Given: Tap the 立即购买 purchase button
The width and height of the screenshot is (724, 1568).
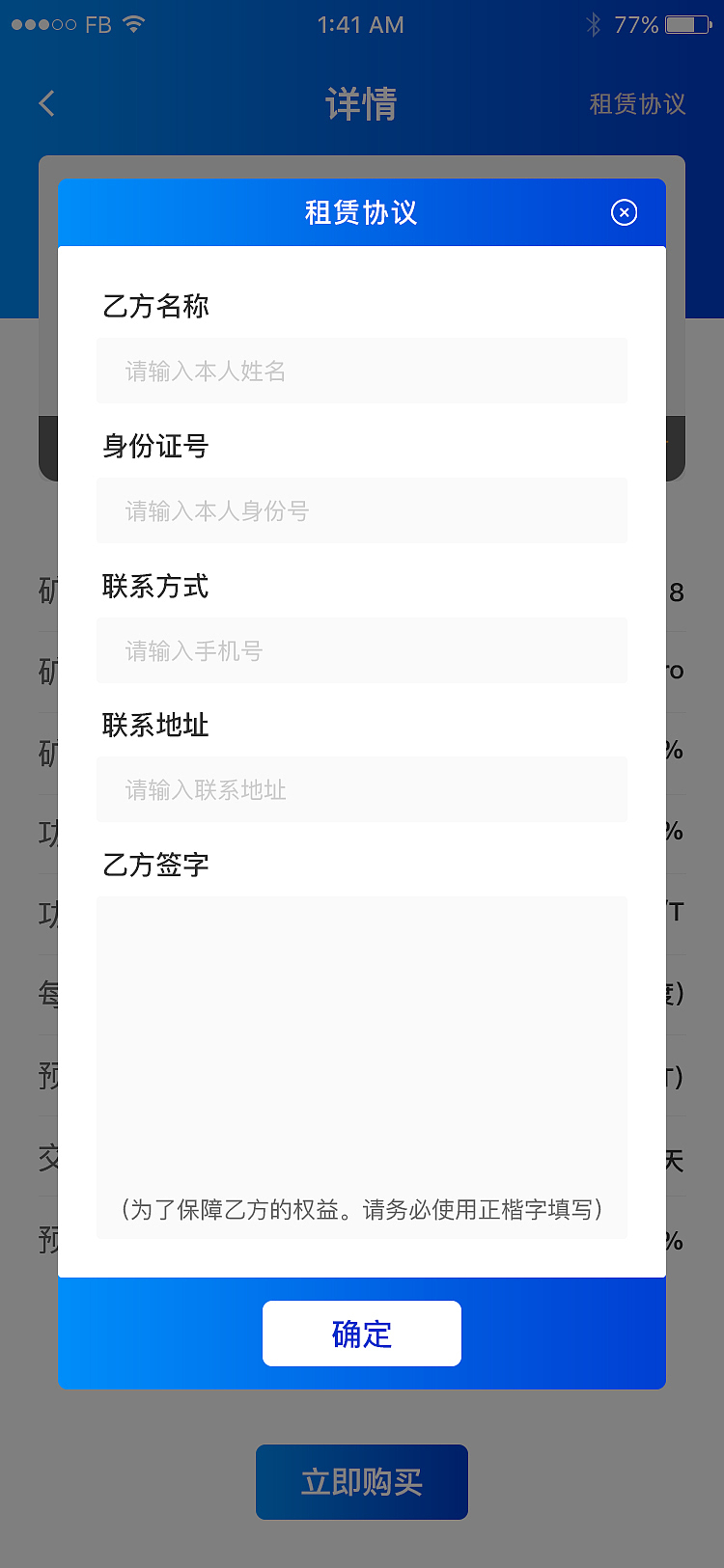Looking at the screenshot, I should (361, 1482).
